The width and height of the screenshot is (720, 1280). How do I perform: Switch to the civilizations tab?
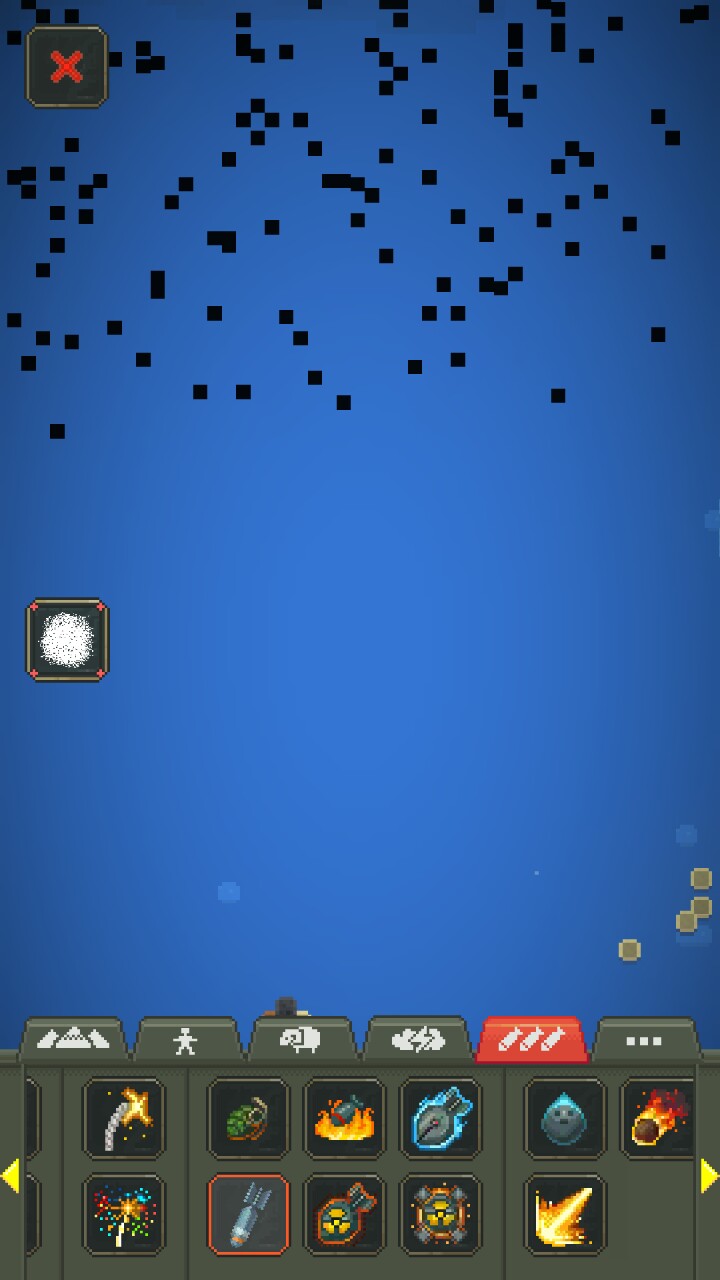click(x=185, y=1041)
